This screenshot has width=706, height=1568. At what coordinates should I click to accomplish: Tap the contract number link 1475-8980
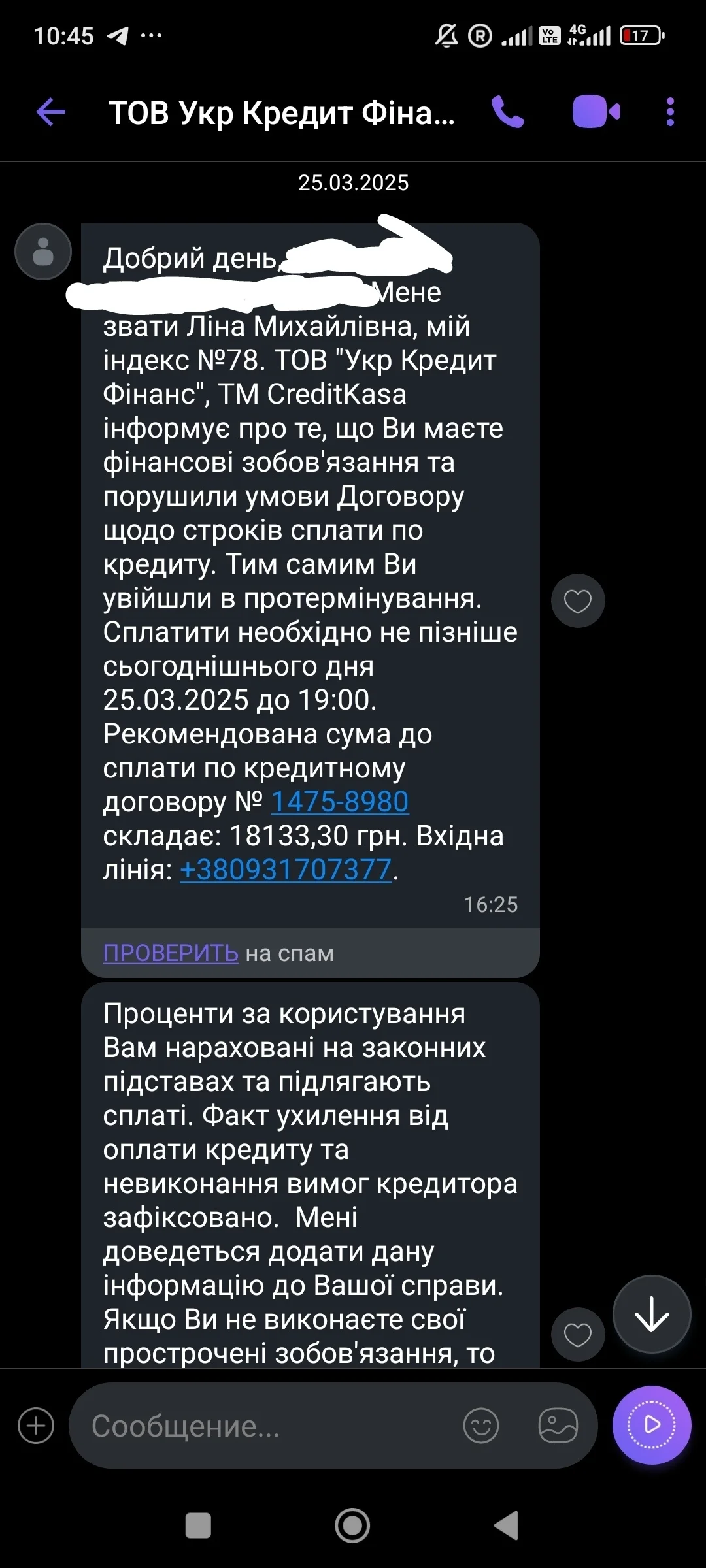[x=339, y=802]
